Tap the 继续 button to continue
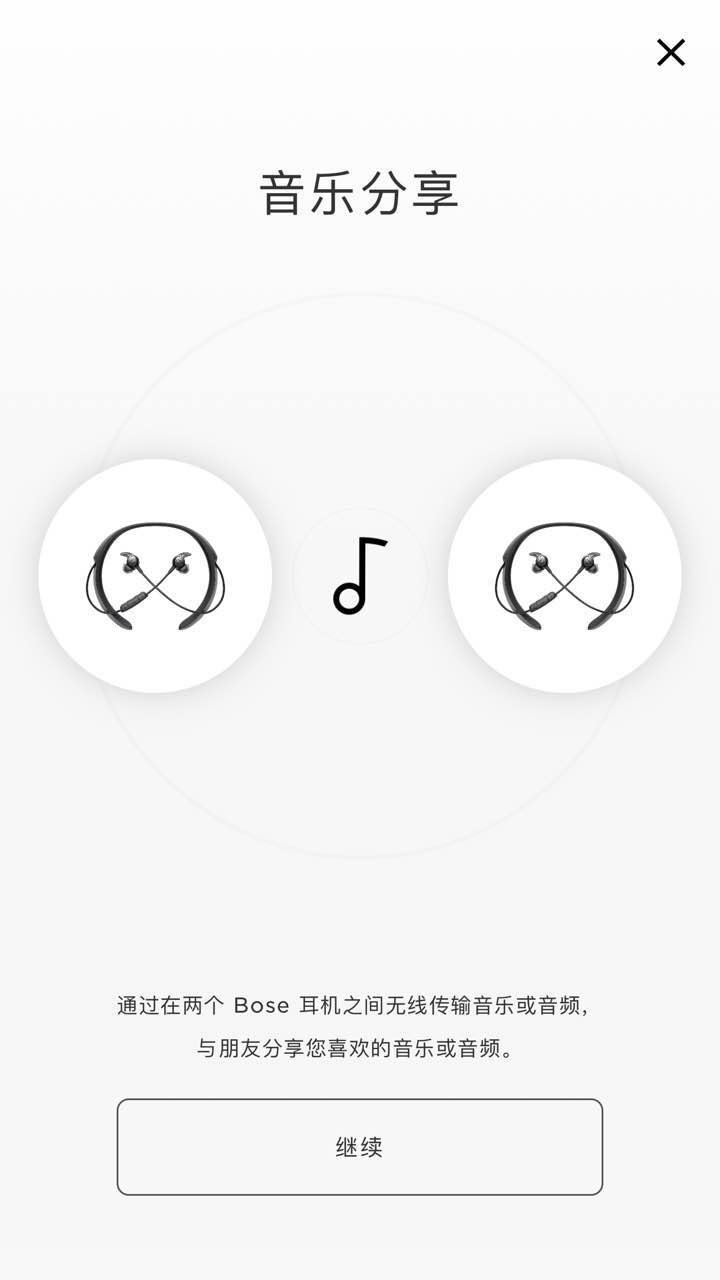Screen dimensions: 720x1280 [x=360, y=1147]
